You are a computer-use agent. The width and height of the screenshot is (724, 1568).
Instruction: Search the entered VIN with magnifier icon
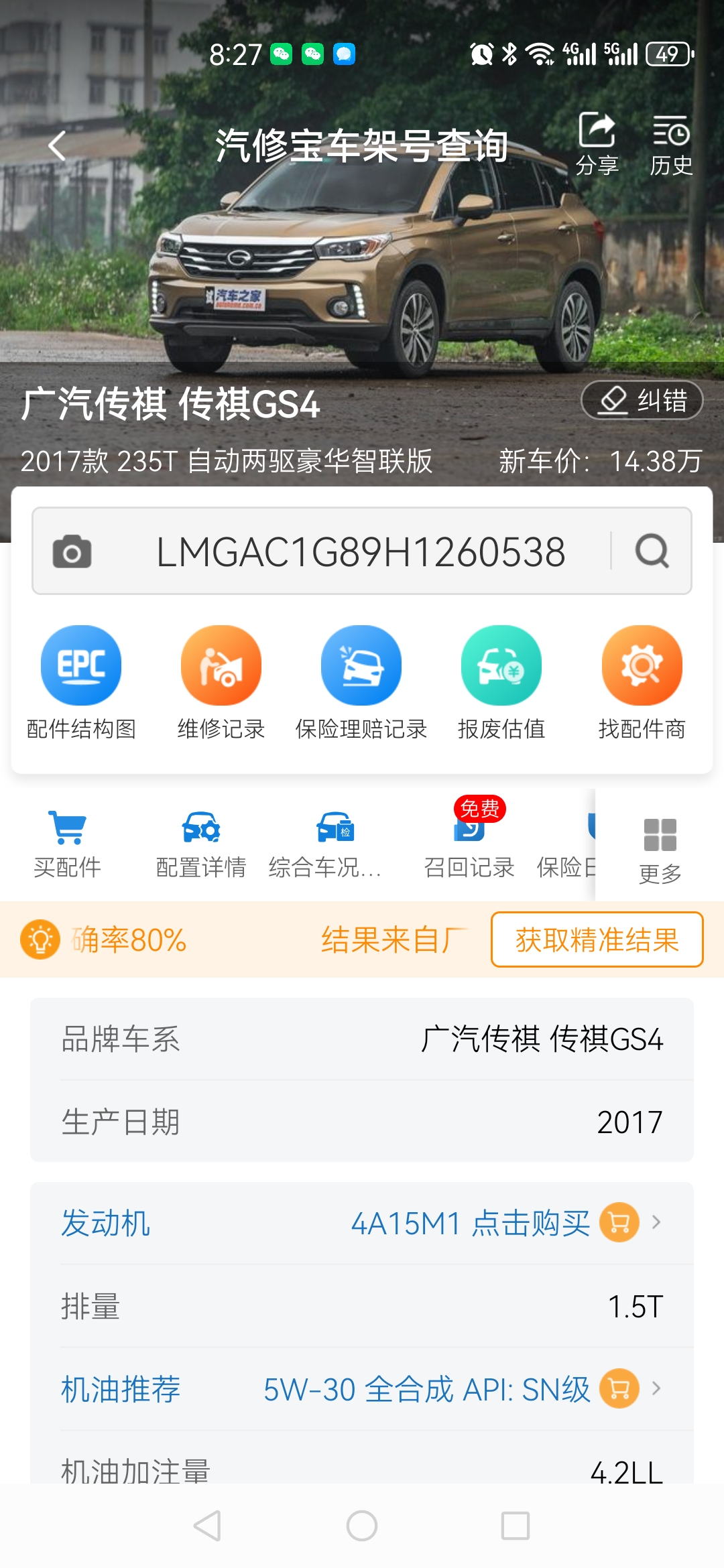point(652,551)
